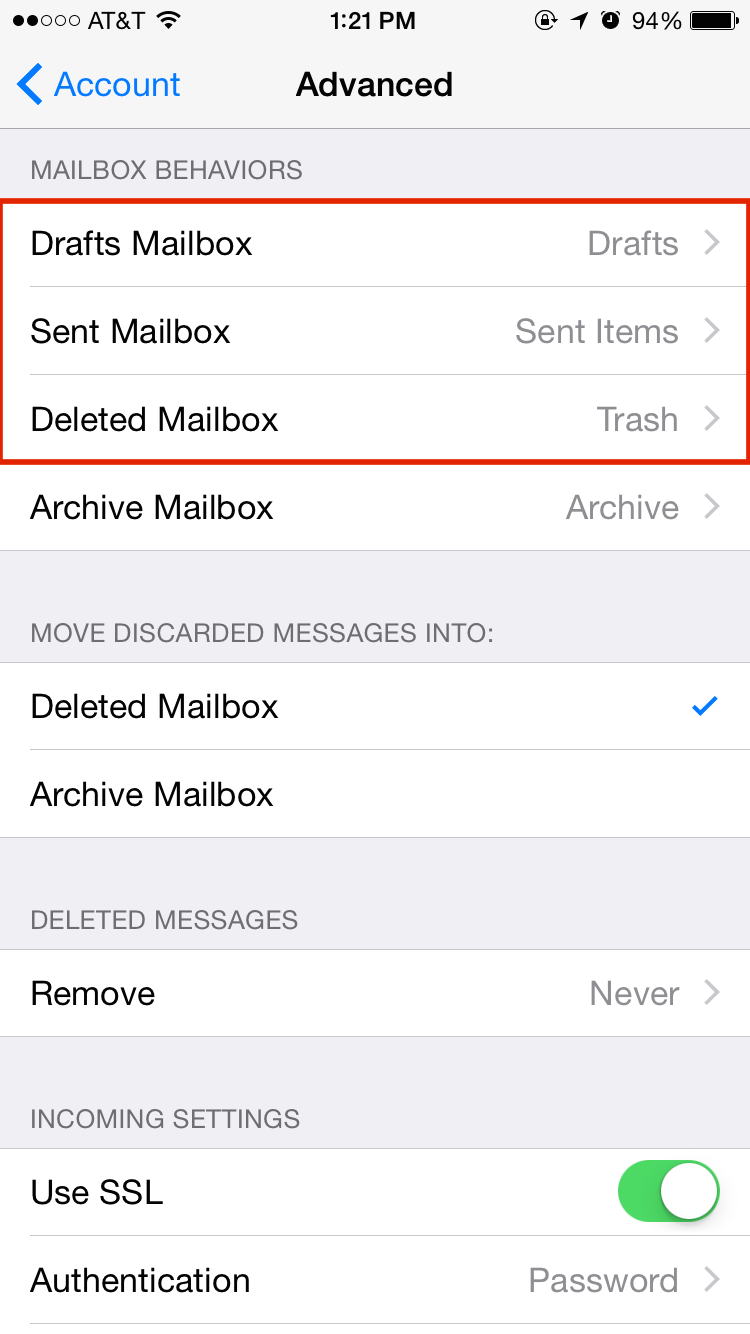
Task: Open the Archive Mailbox row showing Archive
Action: (x=375, y=507)
